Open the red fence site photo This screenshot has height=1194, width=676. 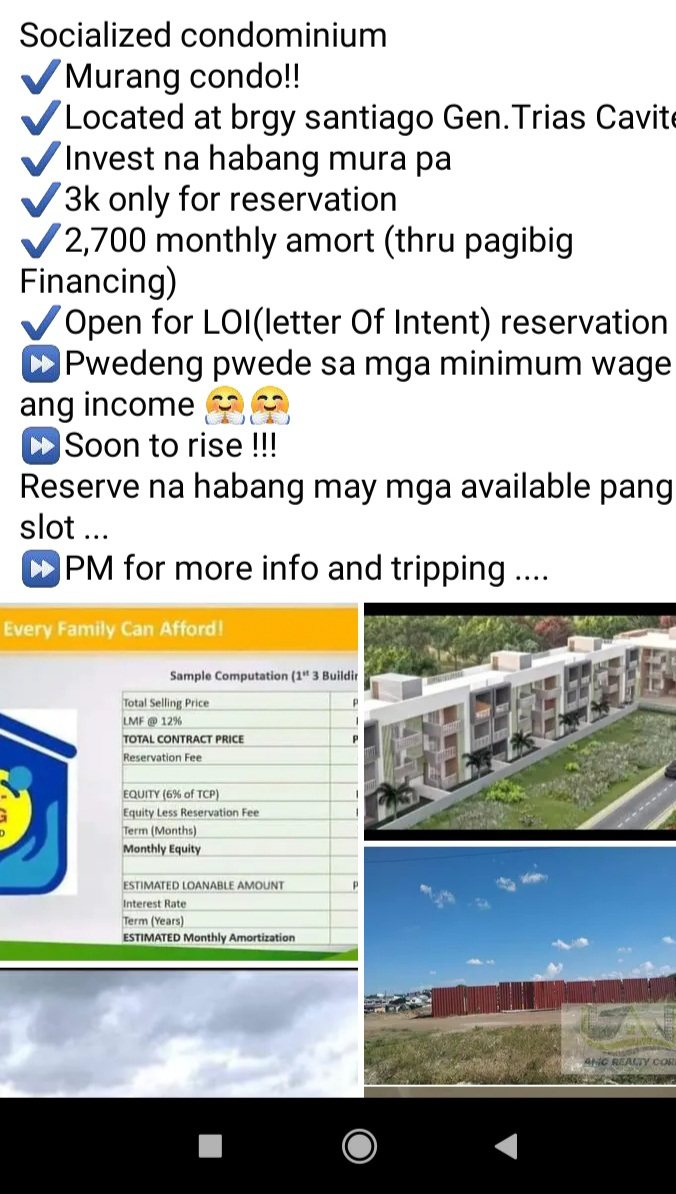[x=520, y=966]
